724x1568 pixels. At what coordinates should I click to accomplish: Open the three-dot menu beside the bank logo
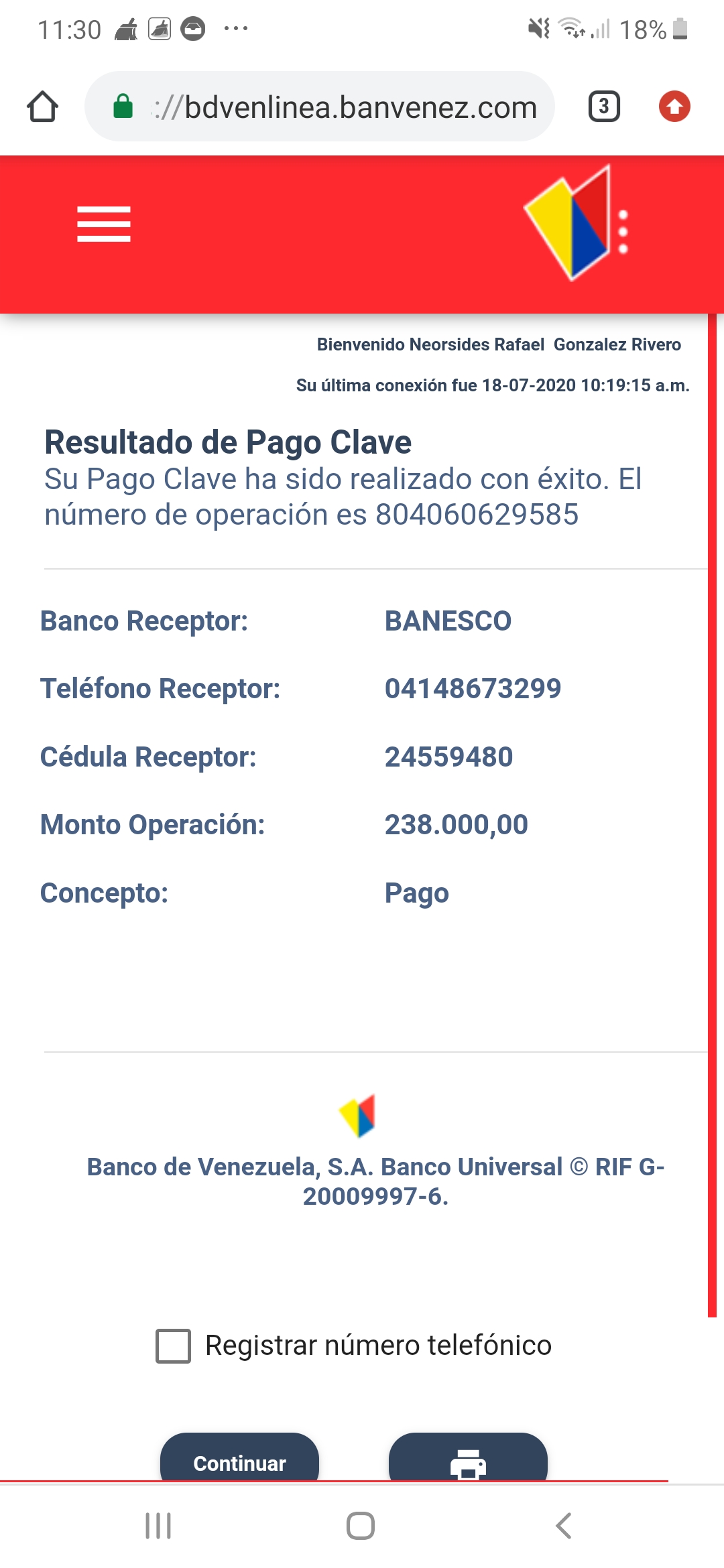coord(623,232)
